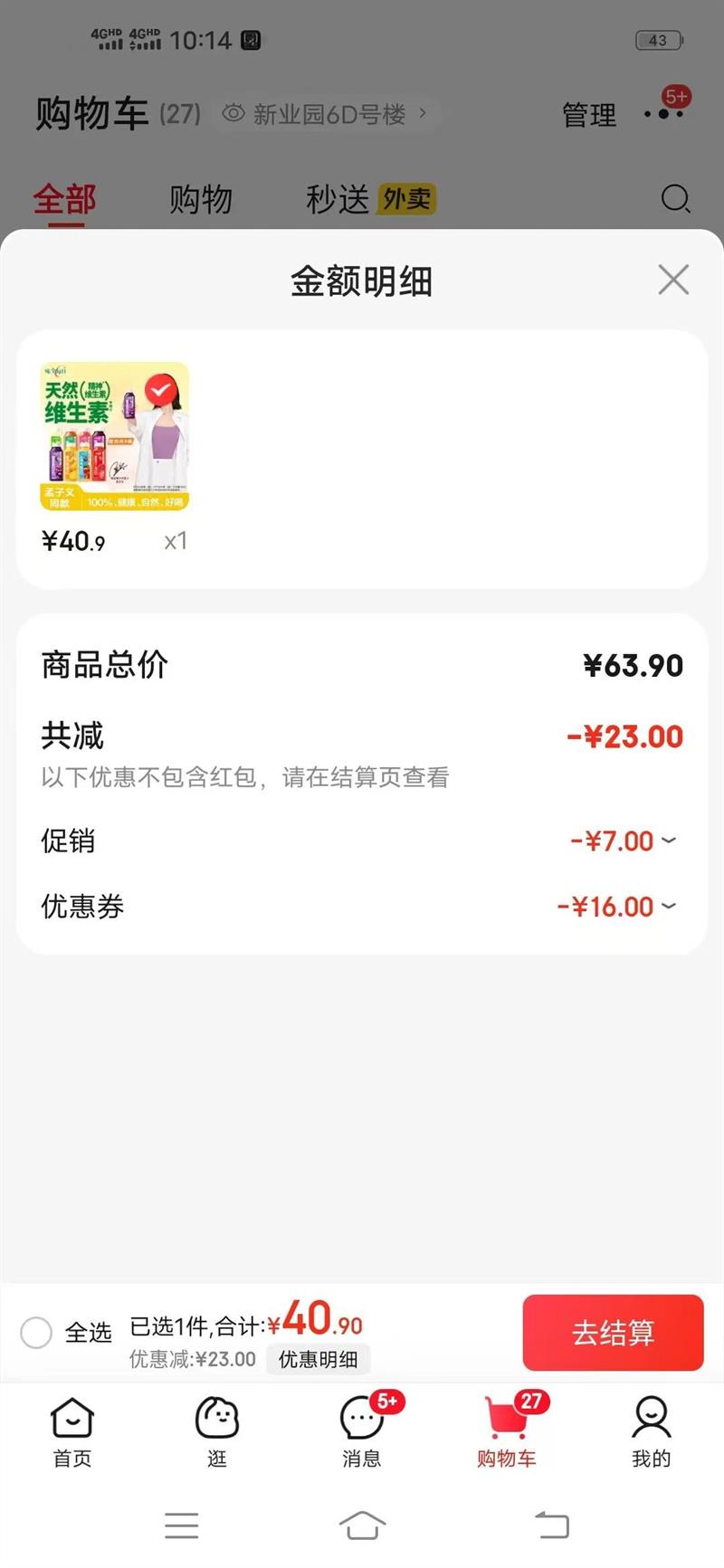Switch to the 逛 tab
The height and width of the screenshot is (1568, 724).
pyautogui.click(x=217, y=1431)
